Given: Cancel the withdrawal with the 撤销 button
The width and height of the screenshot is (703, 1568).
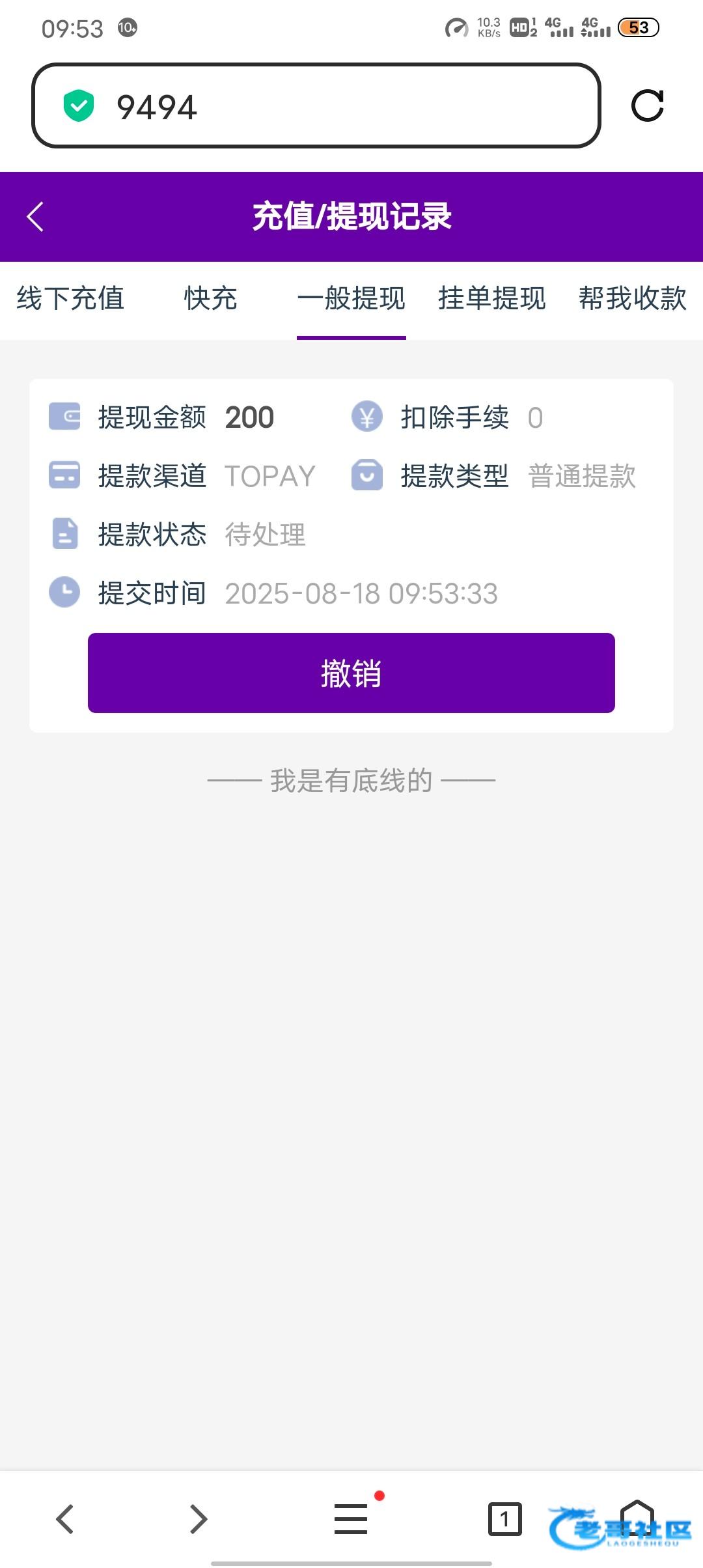Looking at the screenshot, I should point(351,673).
